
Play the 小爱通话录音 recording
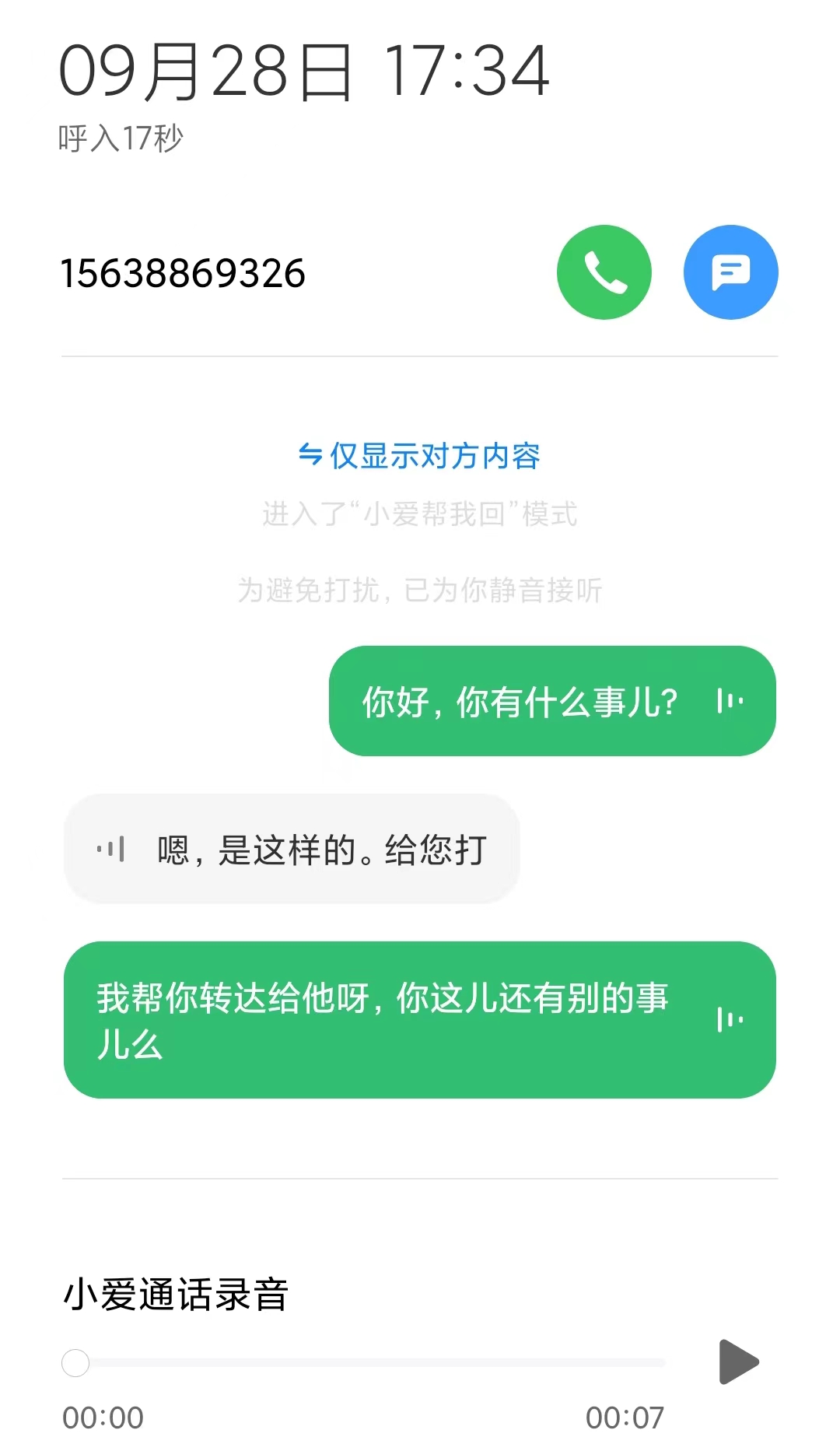pos(738,1362)
